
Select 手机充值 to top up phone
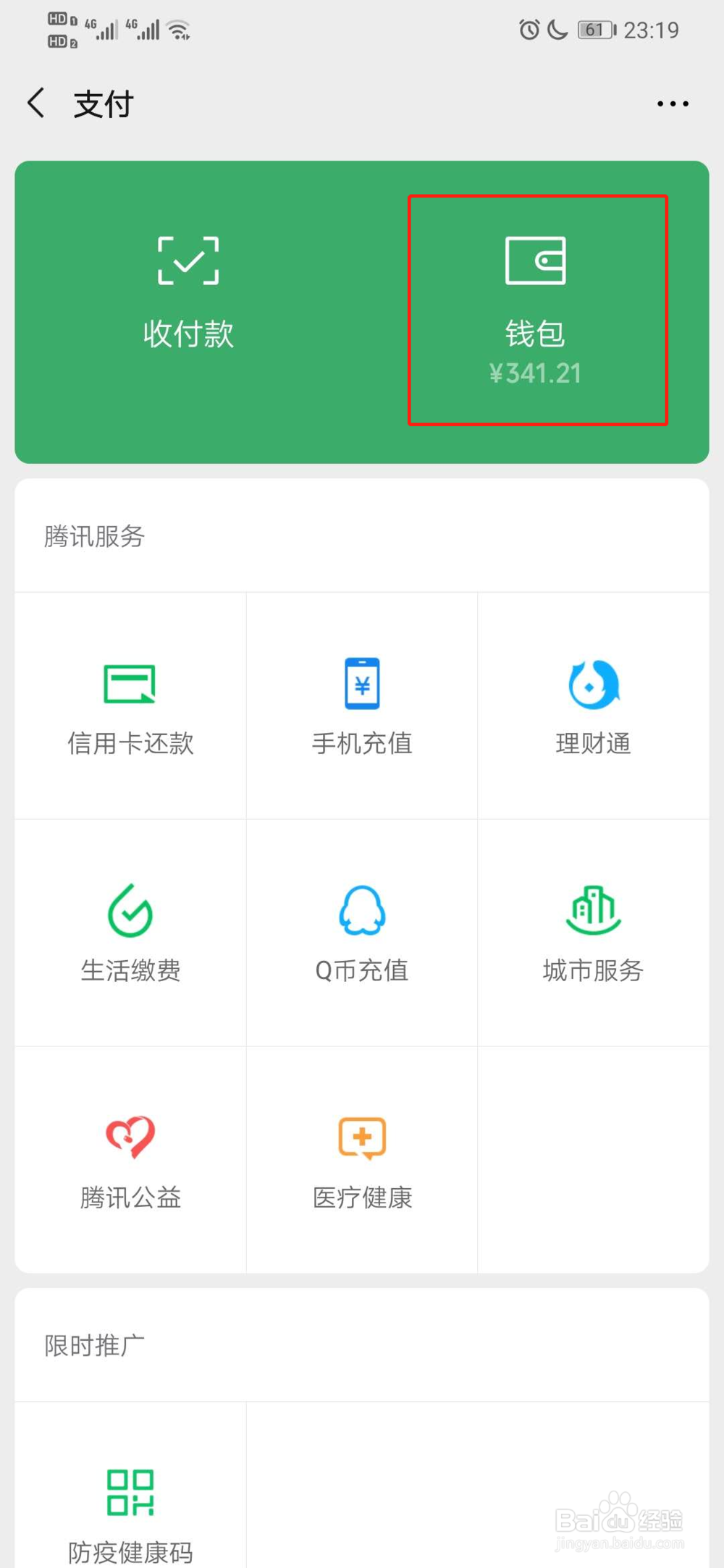[x=362, y=705]
